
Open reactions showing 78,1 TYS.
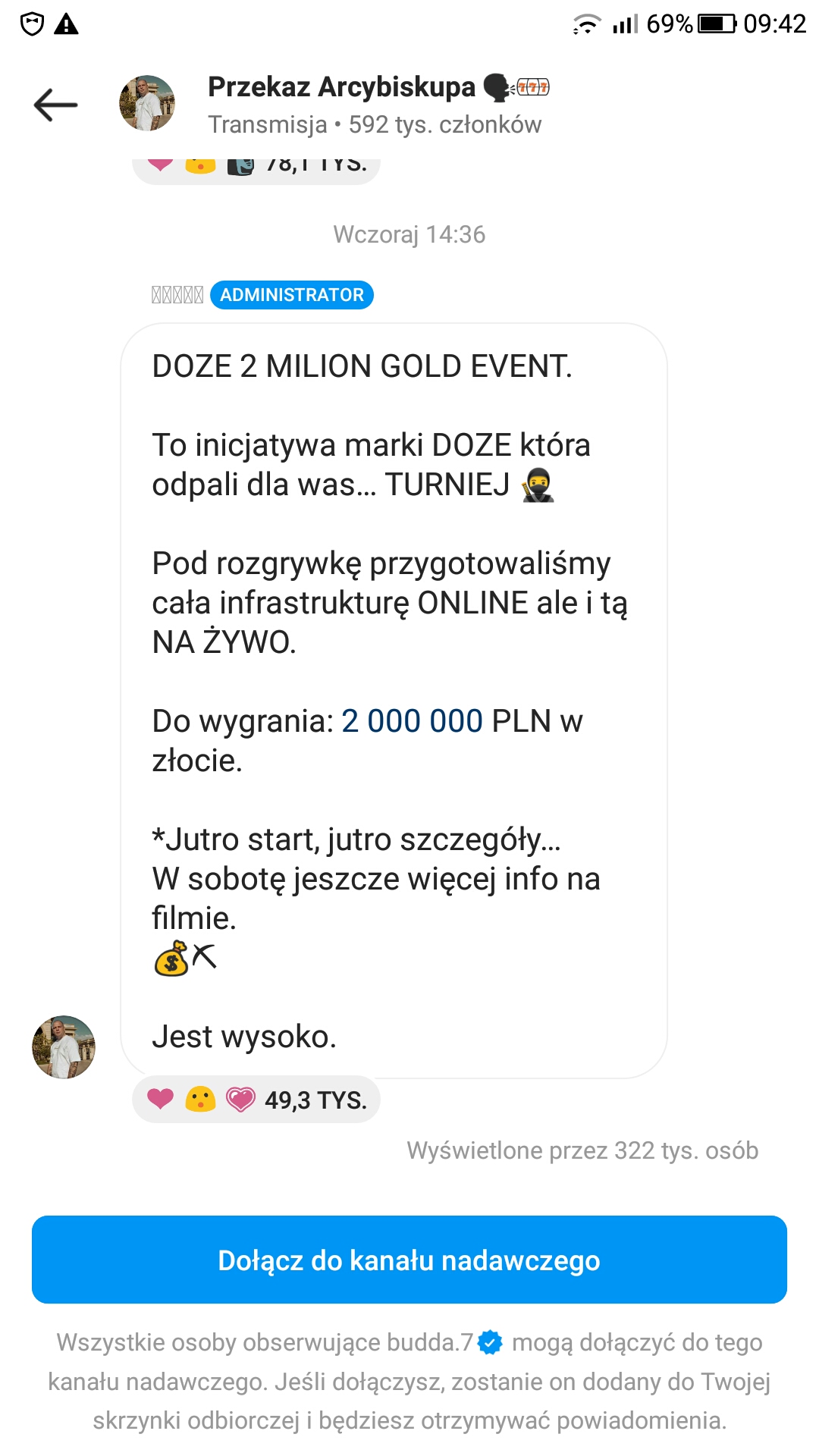pos(256,167)
